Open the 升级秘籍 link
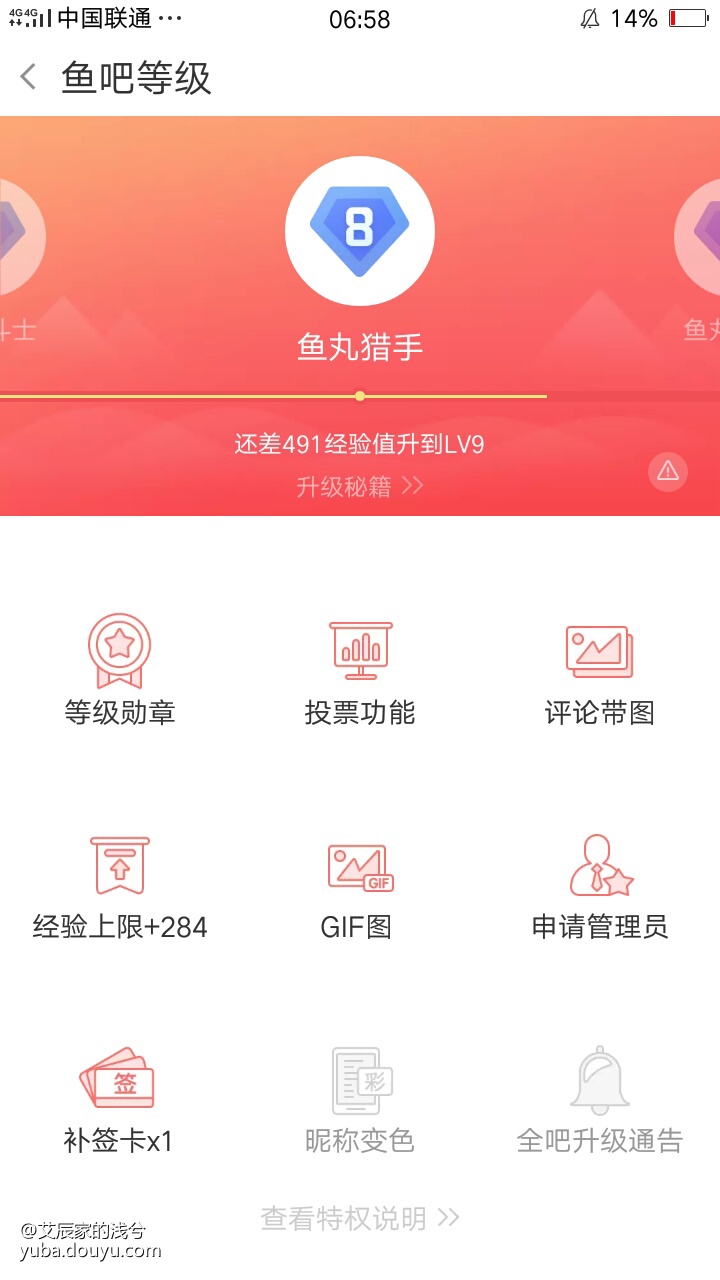Screen dimensions: 720x1280 359,487
